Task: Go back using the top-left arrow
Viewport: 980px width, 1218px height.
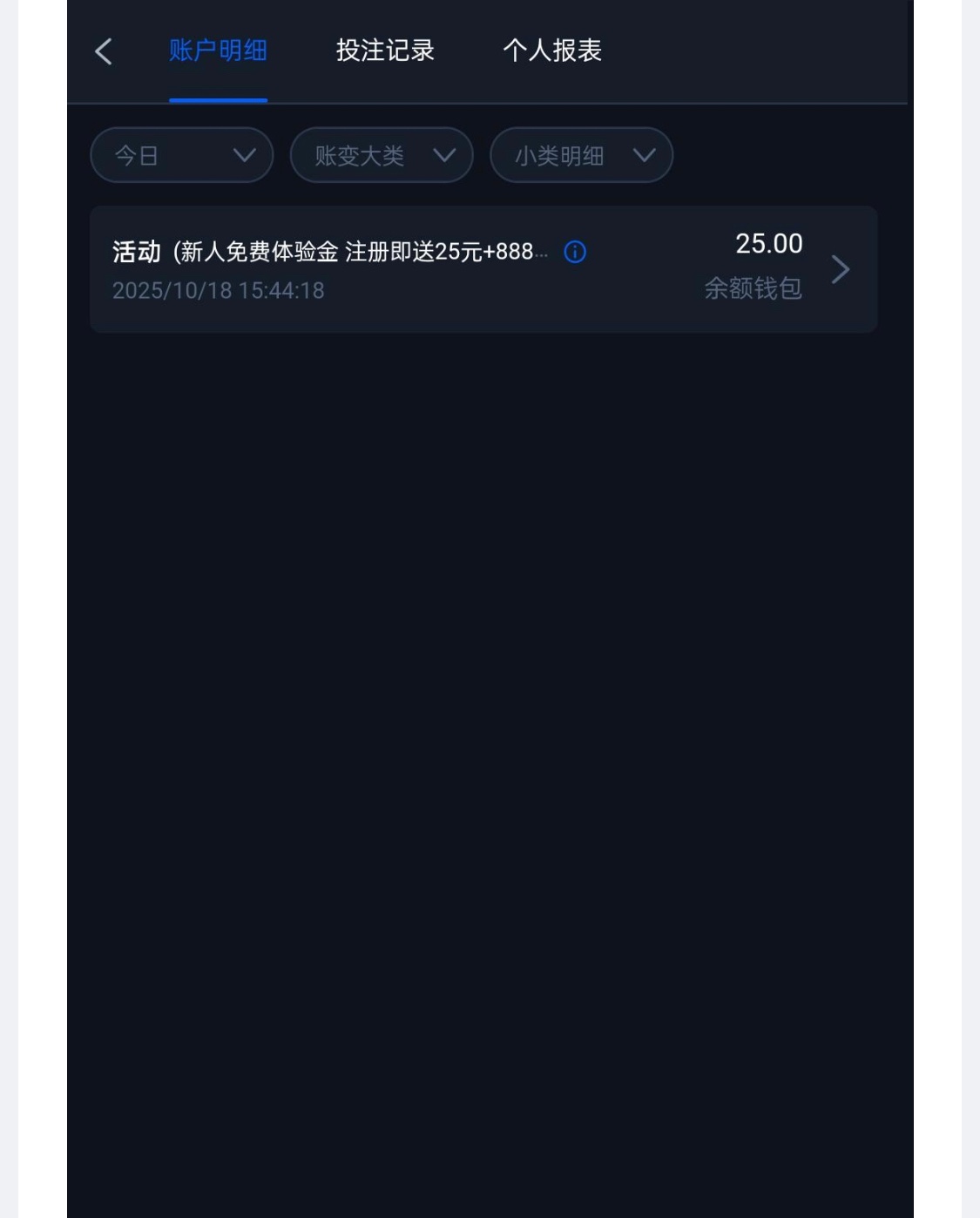Action: tap(104, 51)
